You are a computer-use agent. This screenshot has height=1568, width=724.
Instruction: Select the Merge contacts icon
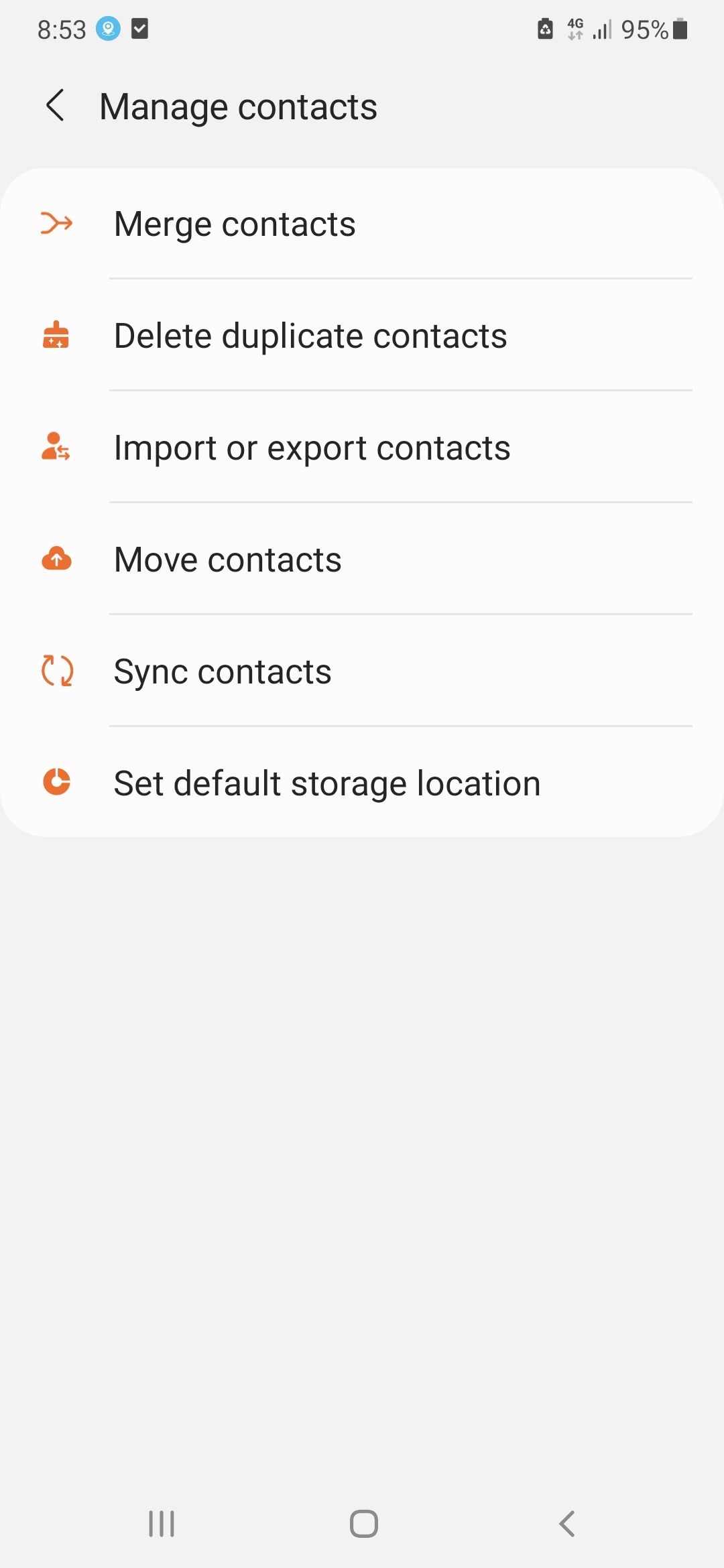click(x=57, y=223)
